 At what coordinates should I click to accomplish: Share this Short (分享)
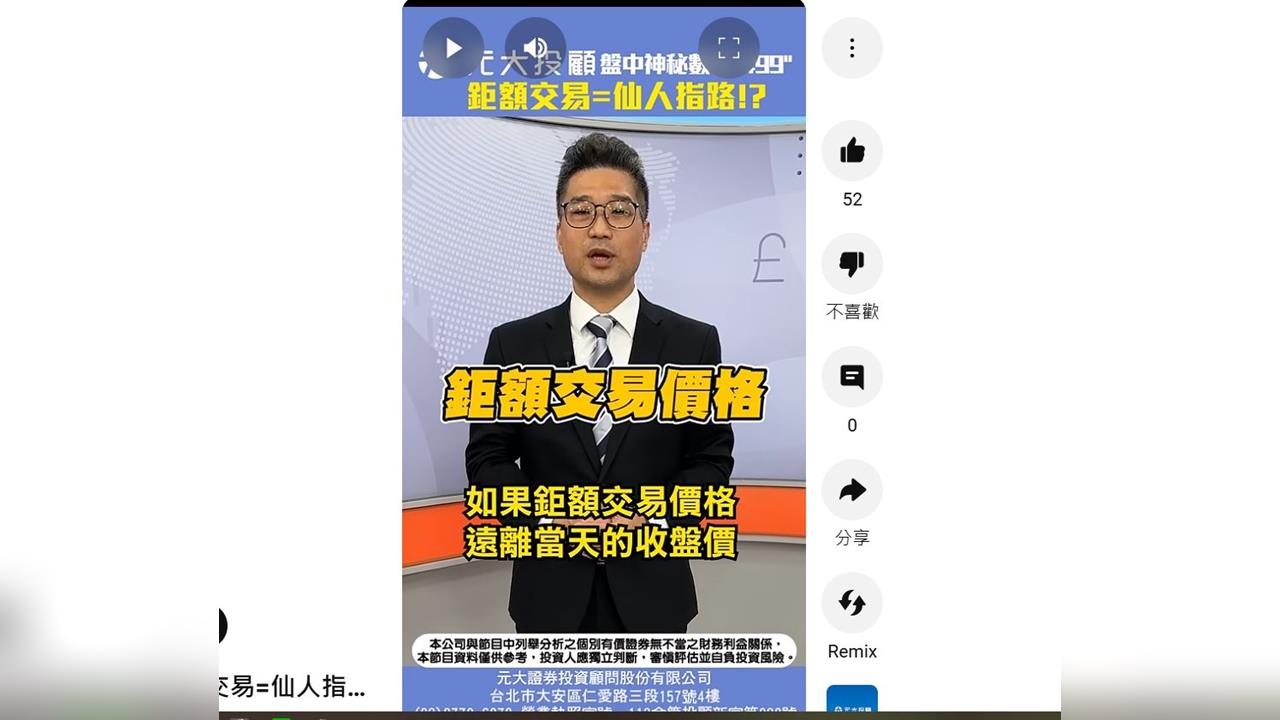(x=852, y=490)
